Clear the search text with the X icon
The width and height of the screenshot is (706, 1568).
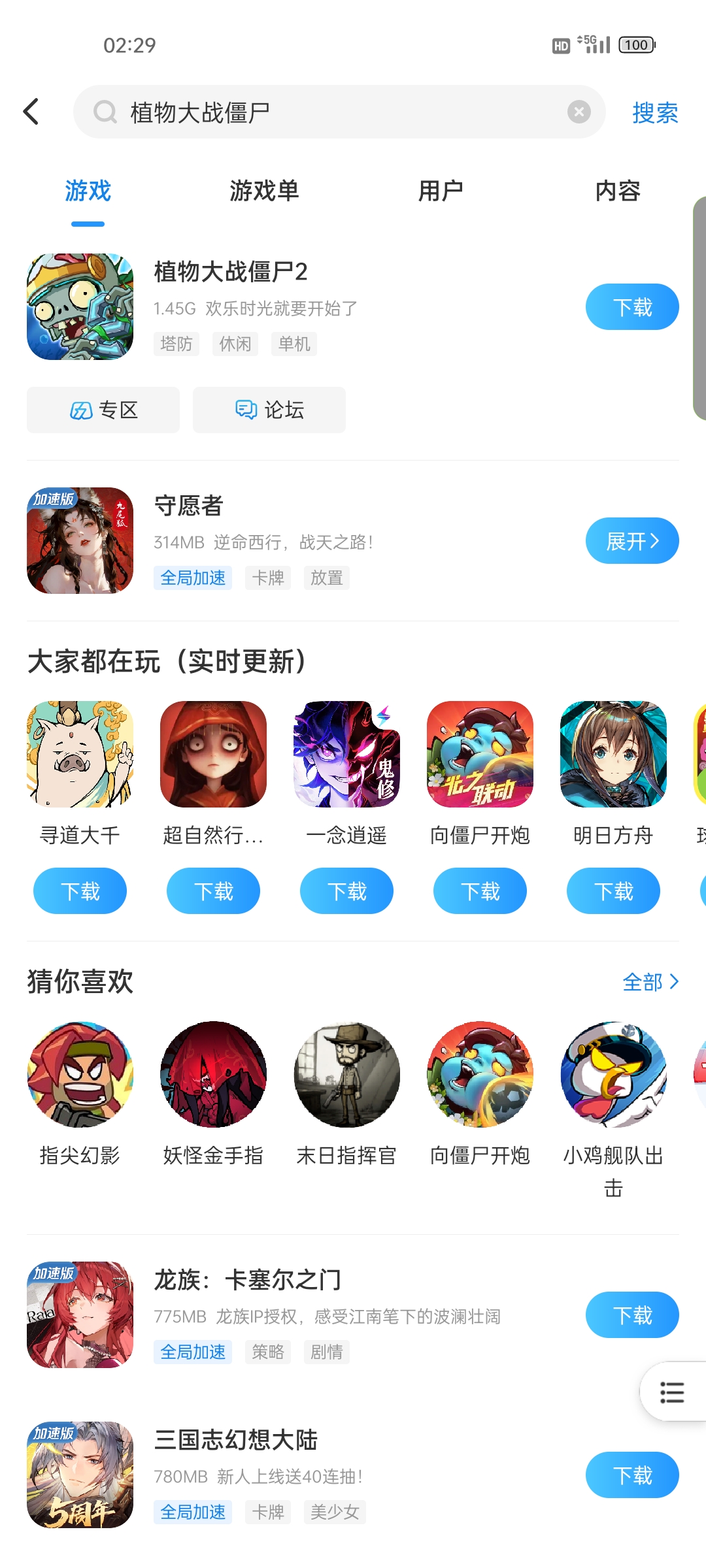(579, 112)
